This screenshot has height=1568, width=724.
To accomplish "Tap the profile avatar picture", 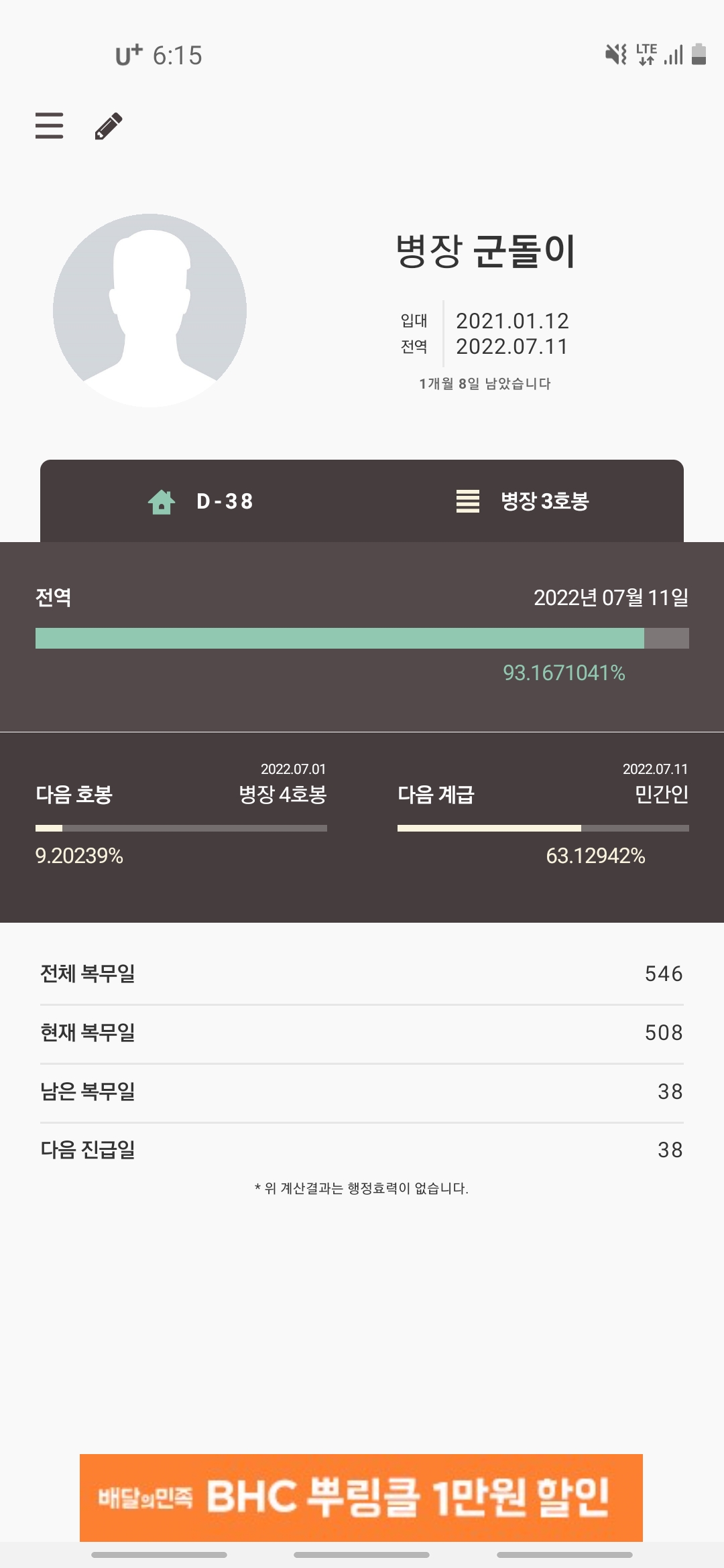I will 149,310.
